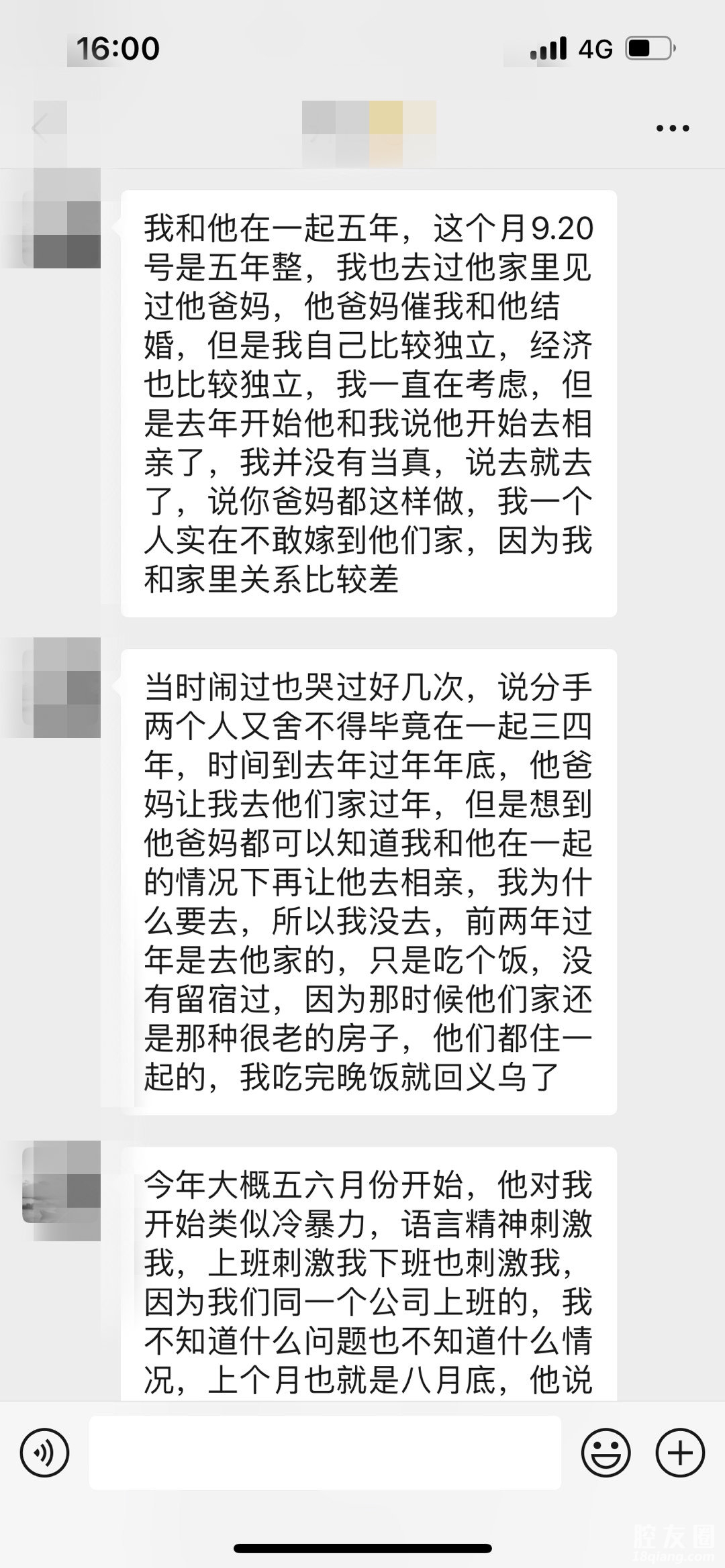
Task: Switch to voice message input
Action: (44, 1453)
